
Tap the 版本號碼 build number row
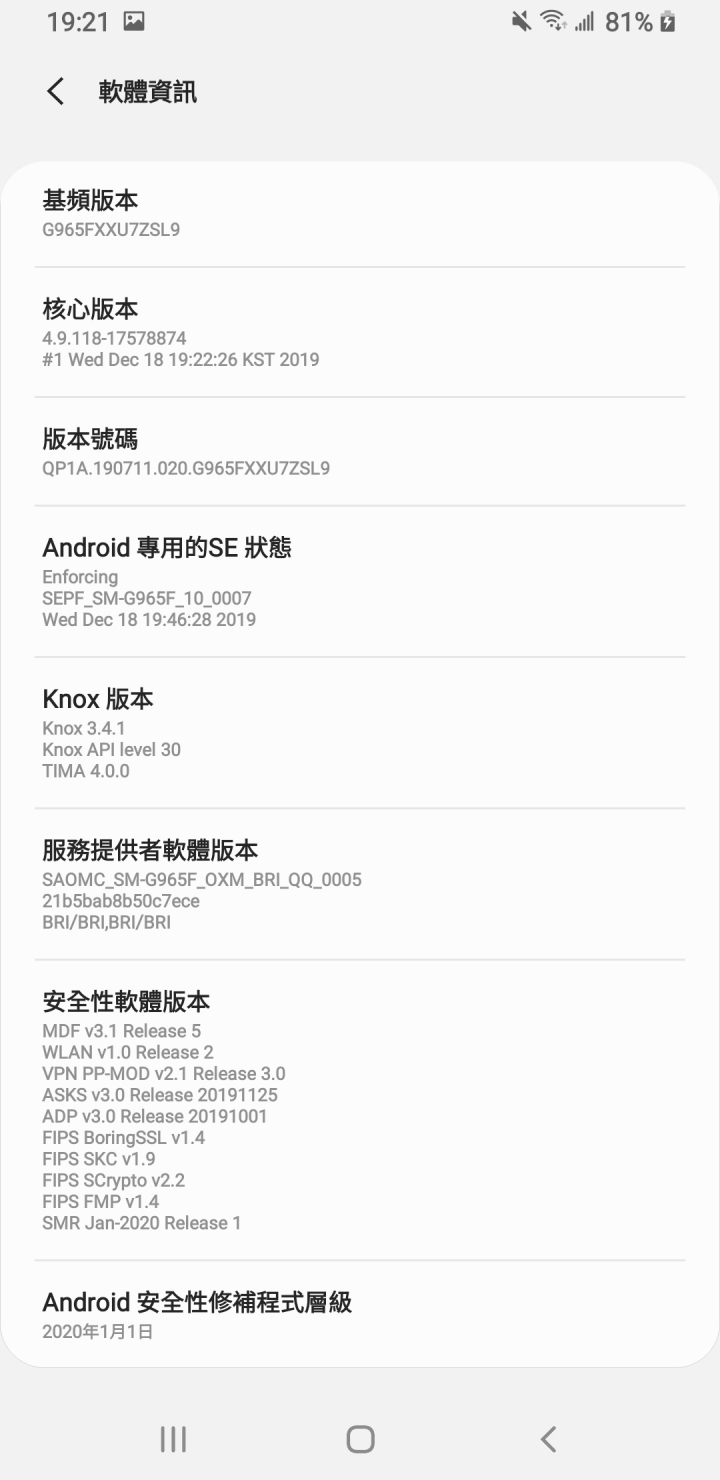click(360, 452)
